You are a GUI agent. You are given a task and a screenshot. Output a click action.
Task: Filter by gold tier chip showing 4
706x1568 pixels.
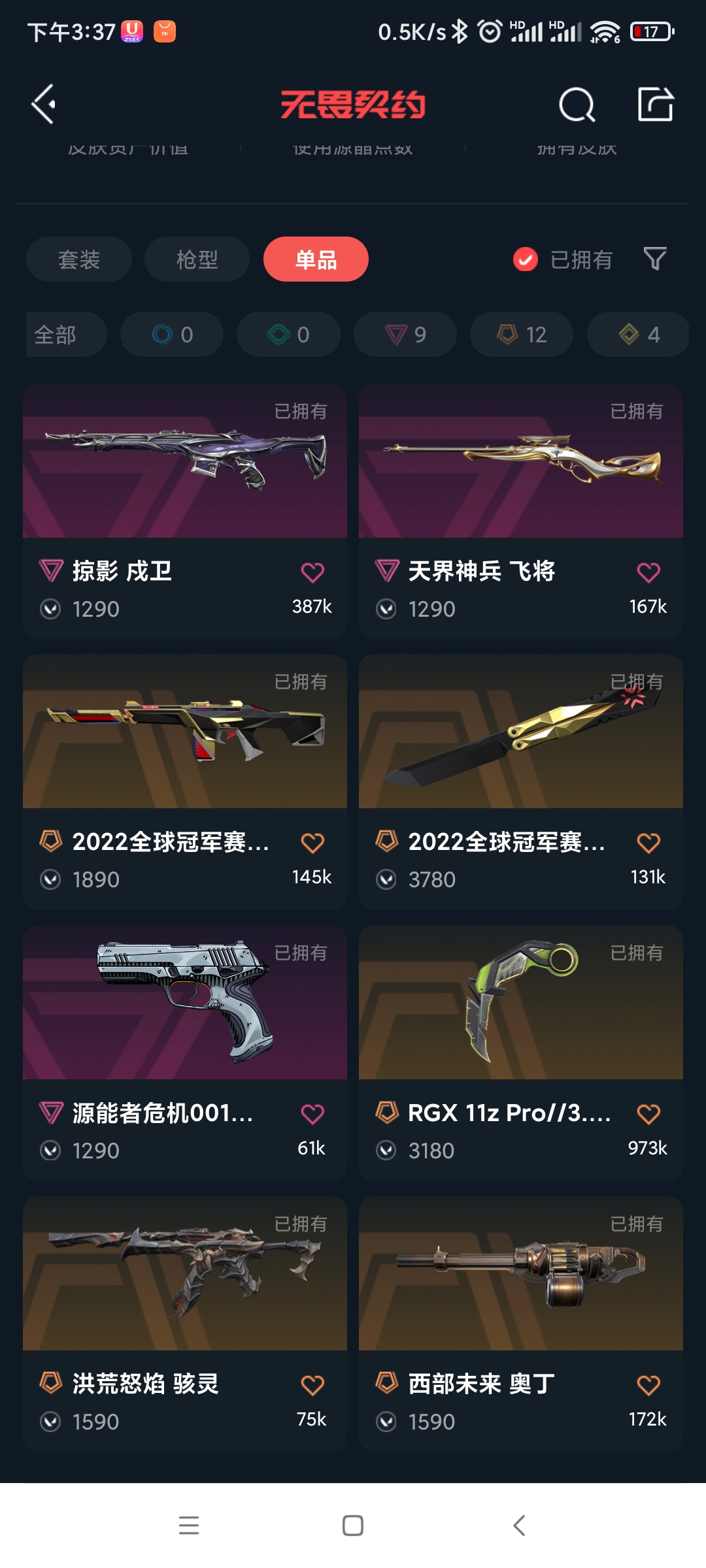tap(638, 335)
